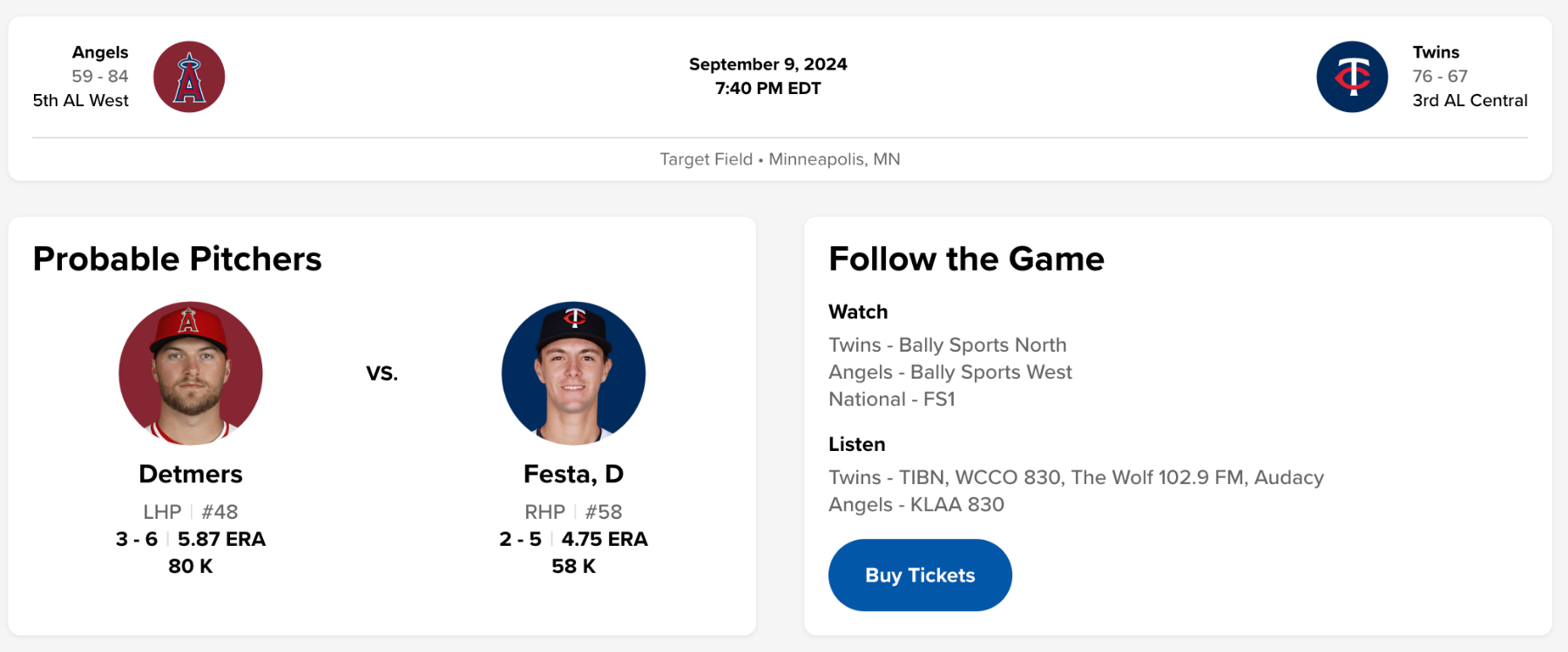View Festa, D's player profile
The height and width of the screenshot is (652, 1568).
(x=573, y=474)
